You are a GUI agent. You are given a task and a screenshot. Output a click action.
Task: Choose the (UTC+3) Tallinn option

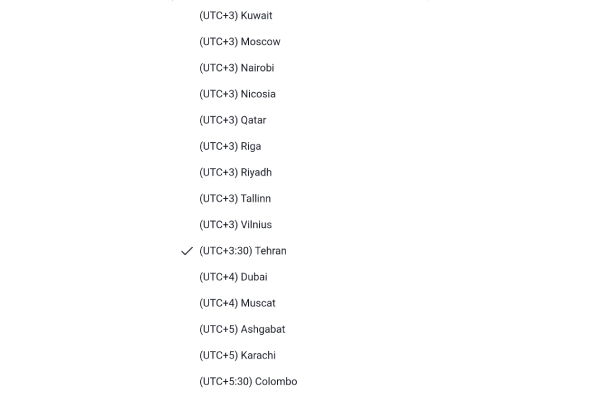(x=235, y=198)
